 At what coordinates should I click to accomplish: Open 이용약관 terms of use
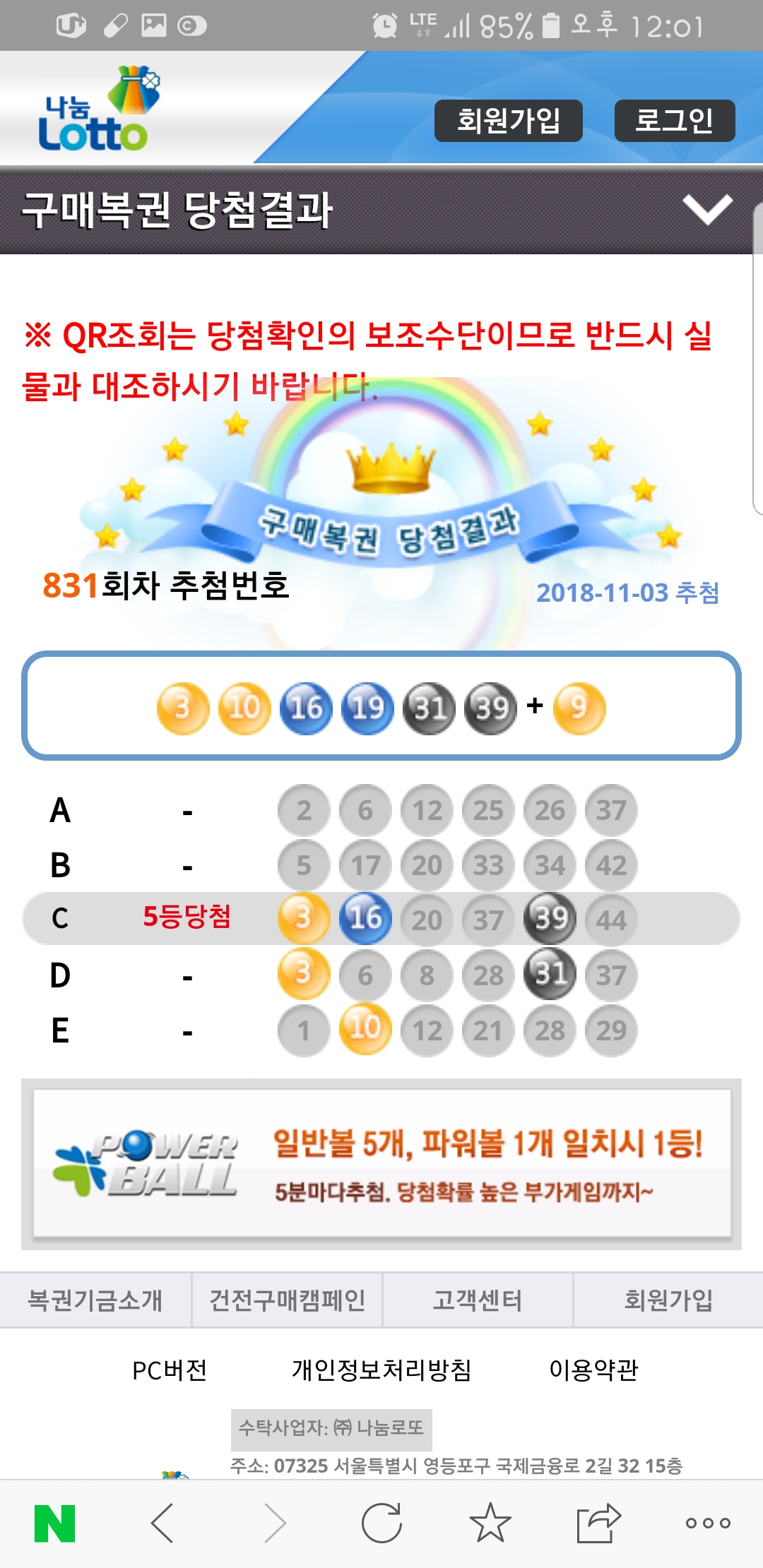point(593,1370)
